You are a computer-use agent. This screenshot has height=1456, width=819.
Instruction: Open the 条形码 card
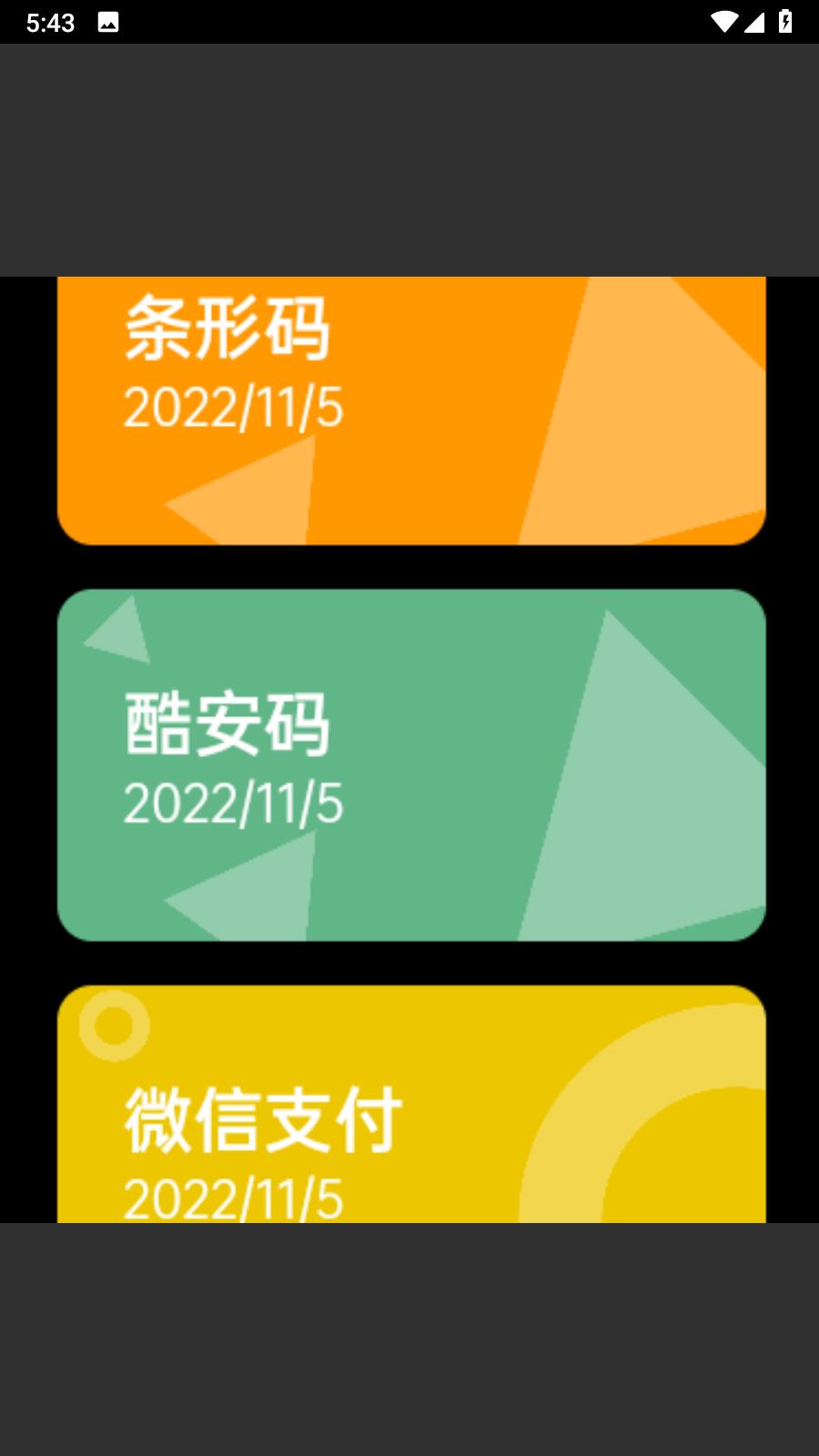[x=411, y=410]
